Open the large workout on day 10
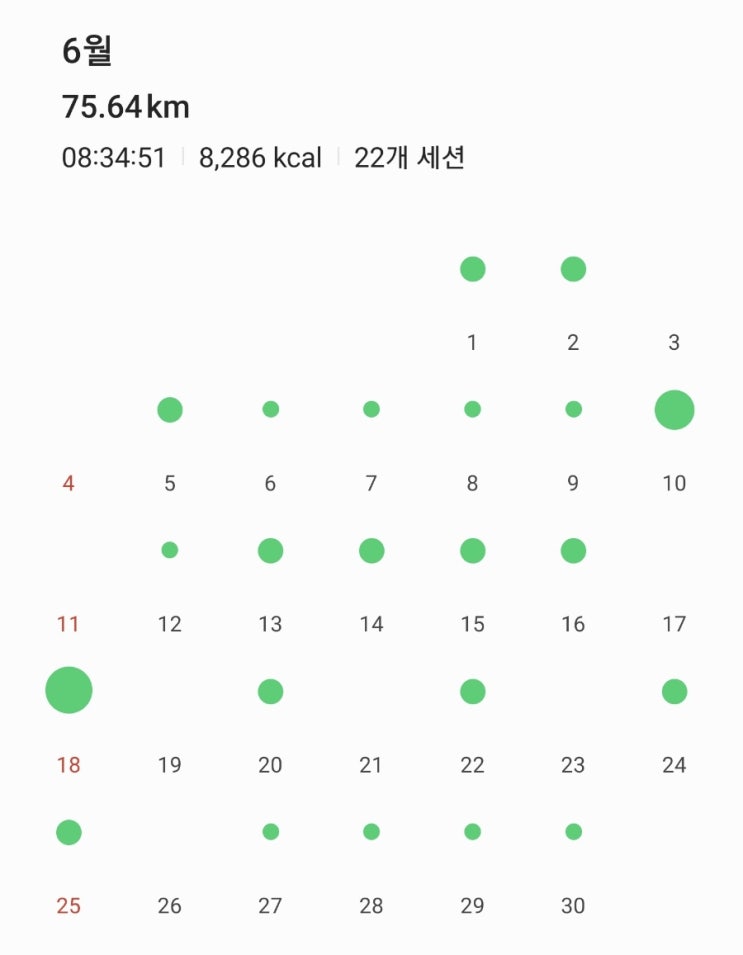The width and height of the screenshot is (743, 955). (x=674, y=410)
